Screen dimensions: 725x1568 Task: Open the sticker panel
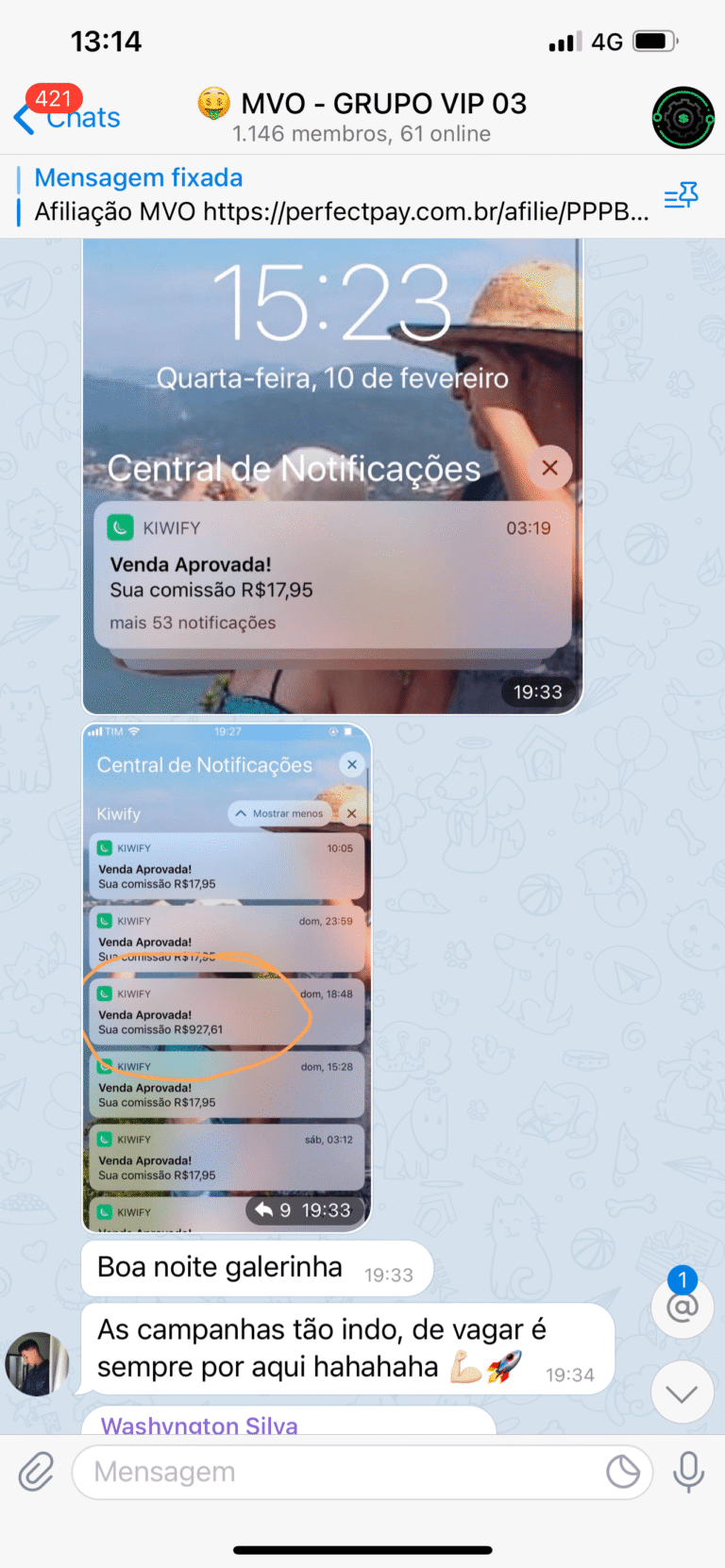[623, 1472]
